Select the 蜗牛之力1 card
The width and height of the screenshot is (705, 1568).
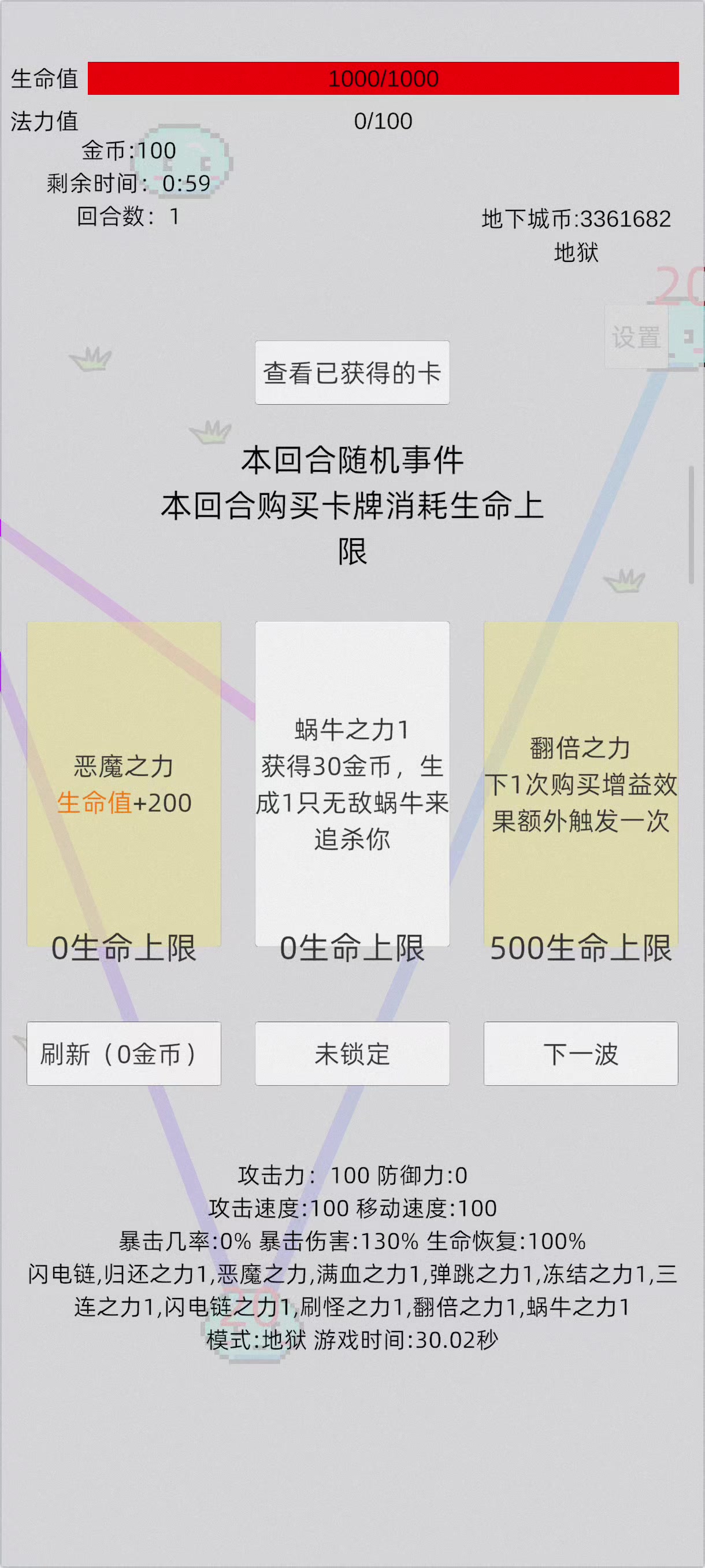[x=352, y=783]
